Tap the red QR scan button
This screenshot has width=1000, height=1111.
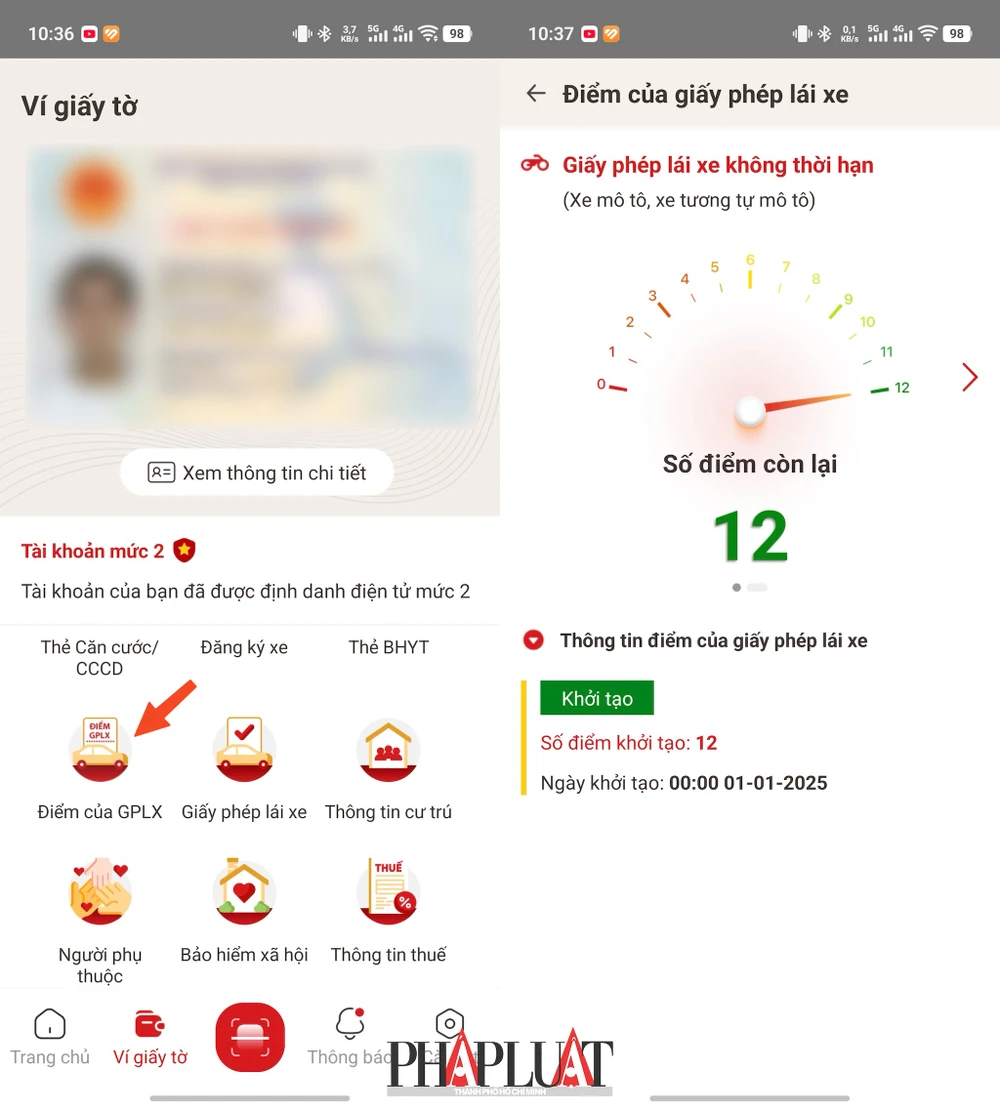tap(250, 1037)
